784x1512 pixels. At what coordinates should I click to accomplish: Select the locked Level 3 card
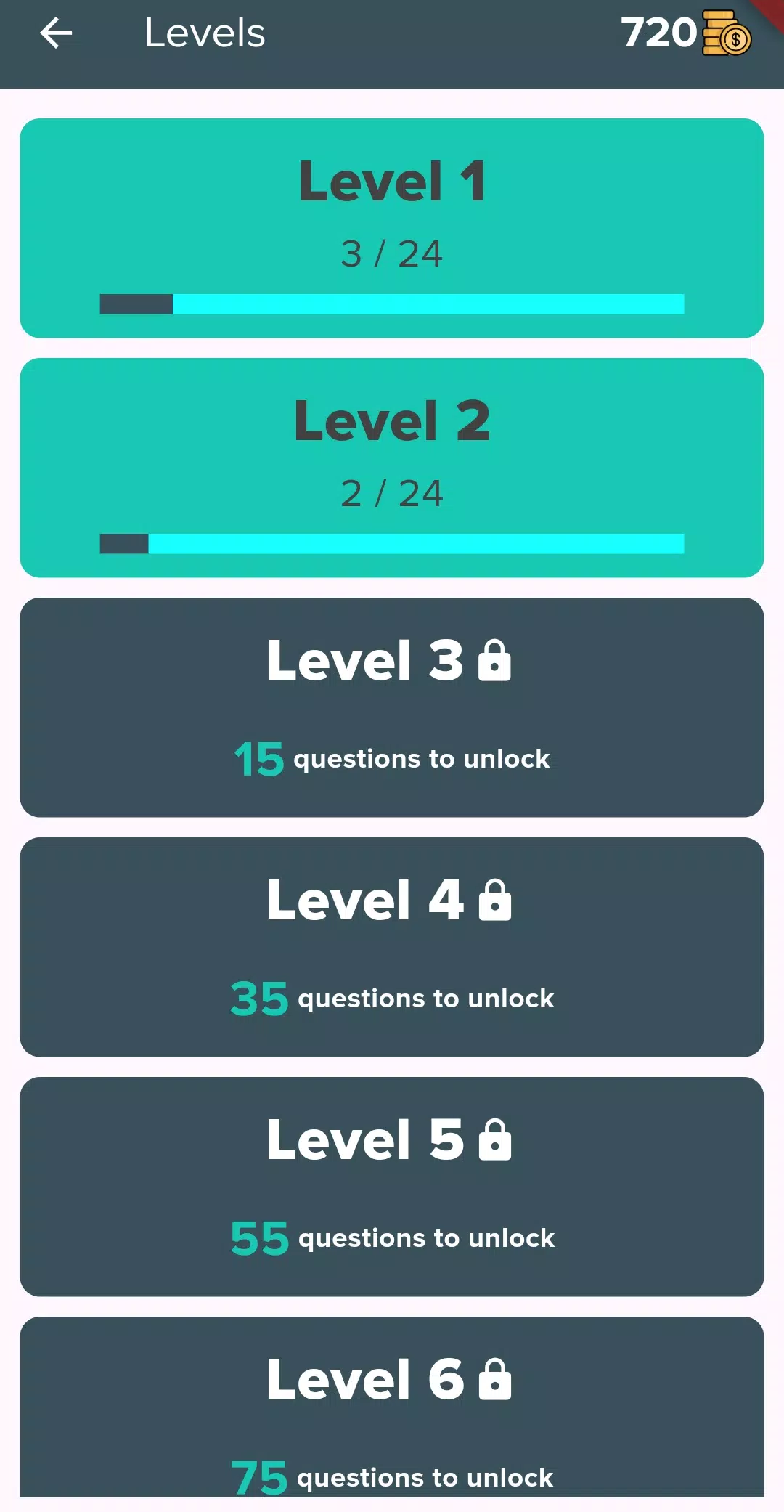tap(392, 707)
